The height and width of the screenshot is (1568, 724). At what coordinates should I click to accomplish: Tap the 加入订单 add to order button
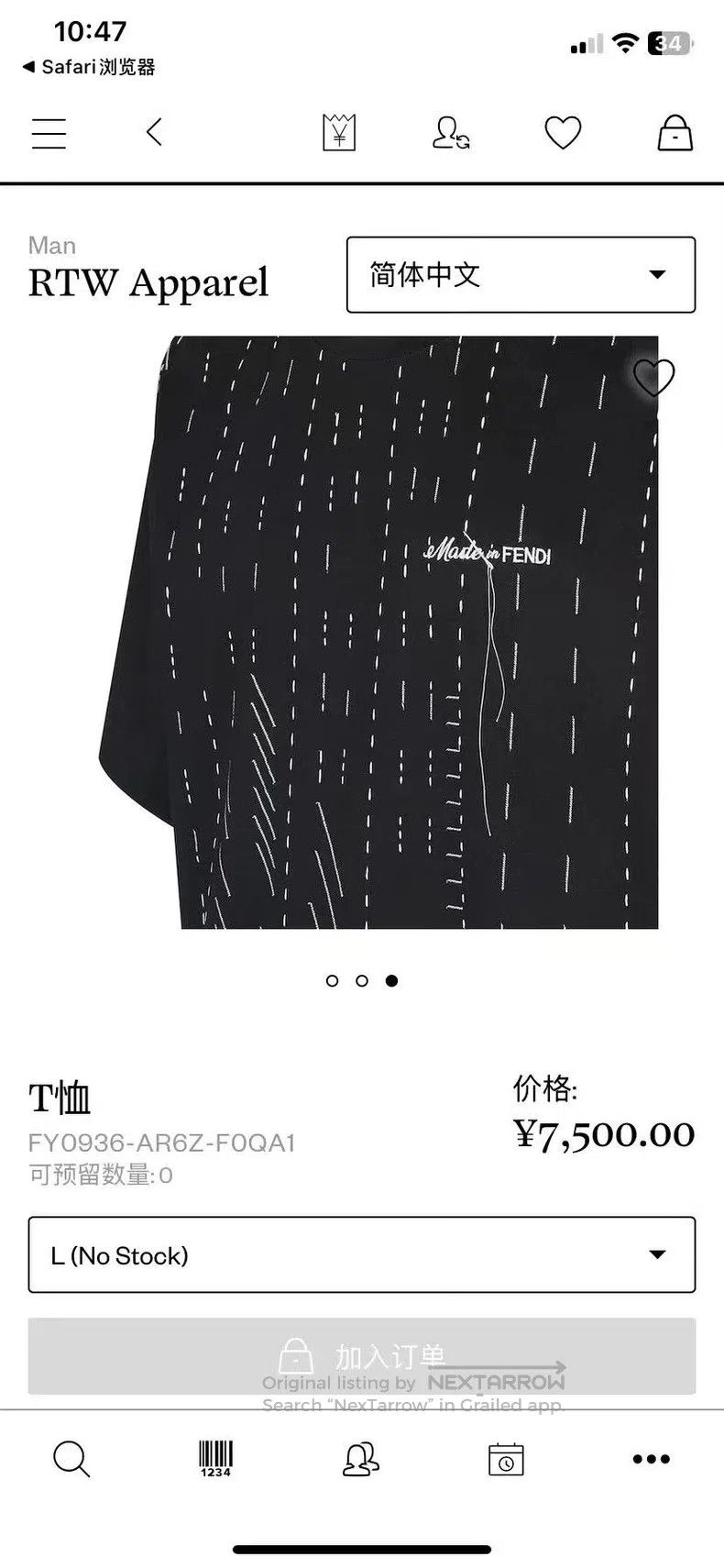tap(362, 1356)
